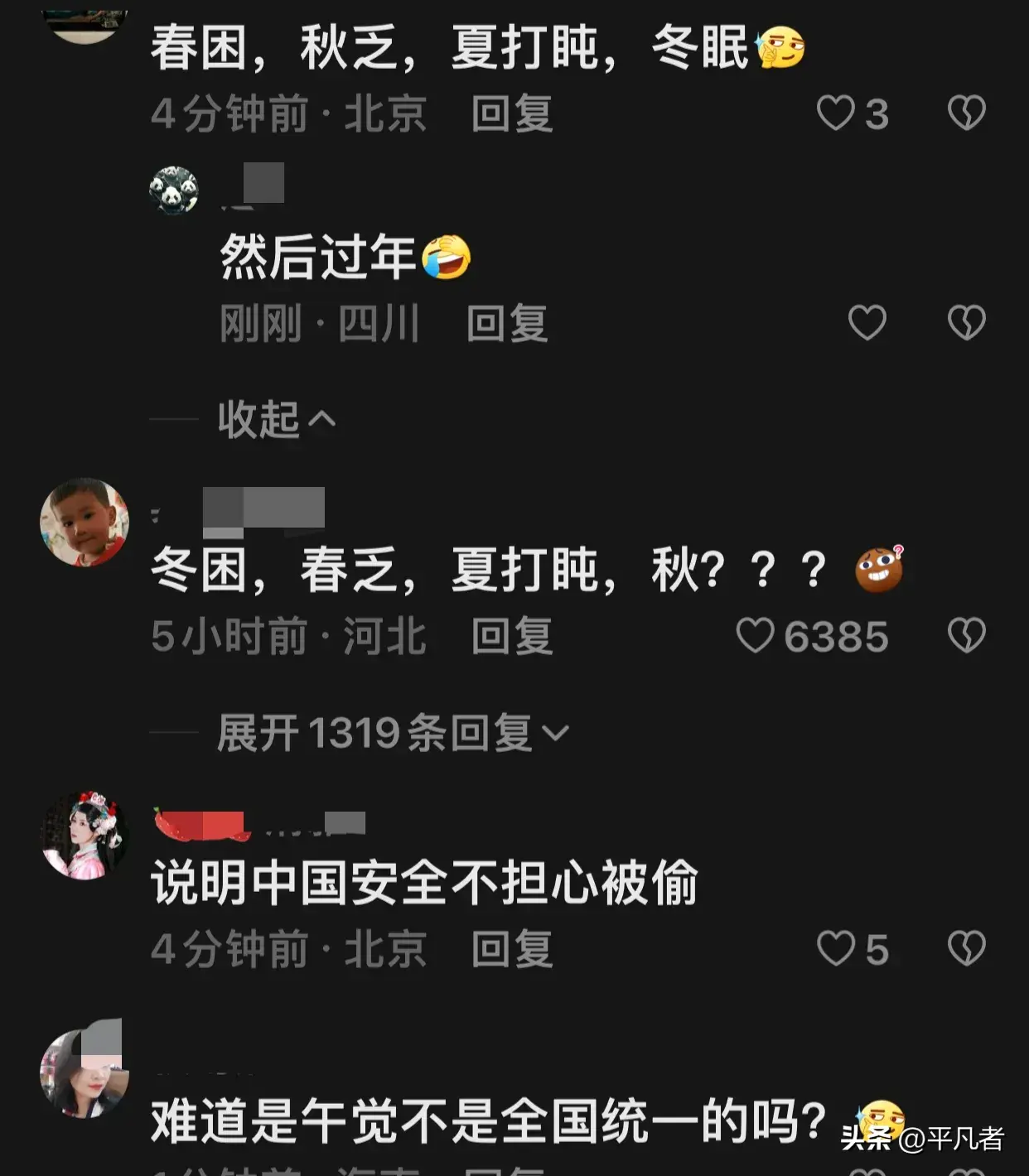Viewport: 1029px width, 1176px height.
Task: Dislike the '冬困，春乏' comment from 河北
Action: [966, 636]
